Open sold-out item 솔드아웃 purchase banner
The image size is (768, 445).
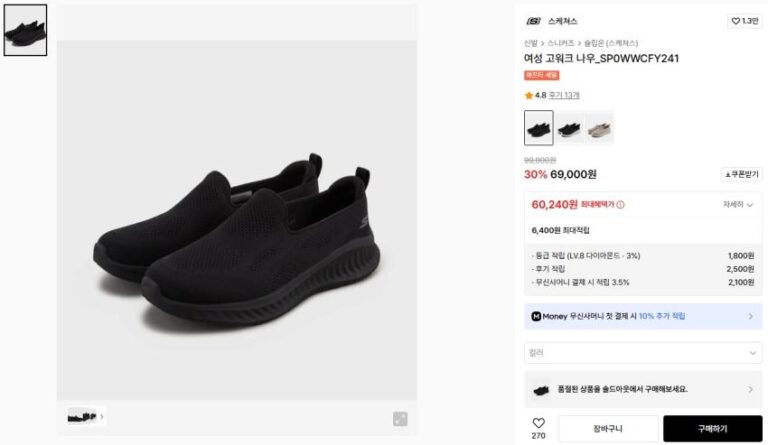pos(643,389)
